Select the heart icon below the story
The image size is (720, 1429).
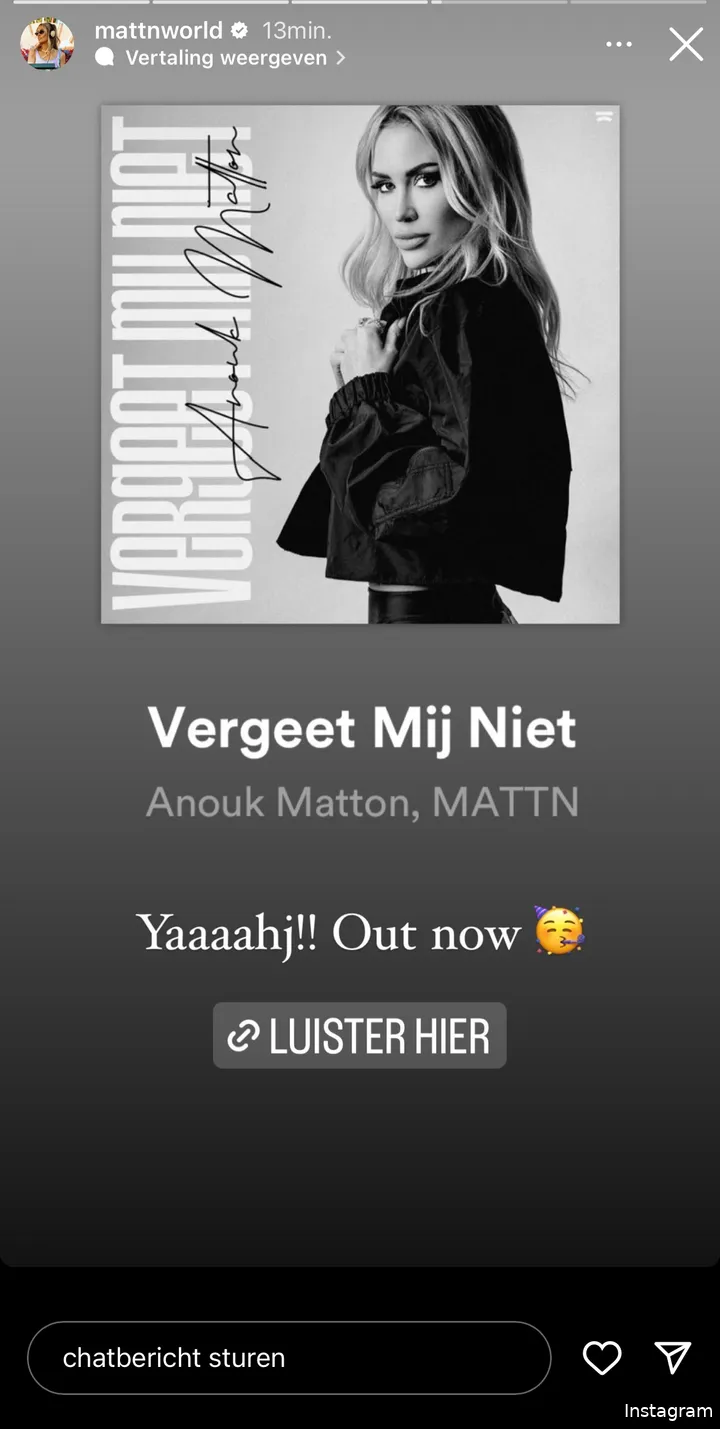tap(601, 1358)
